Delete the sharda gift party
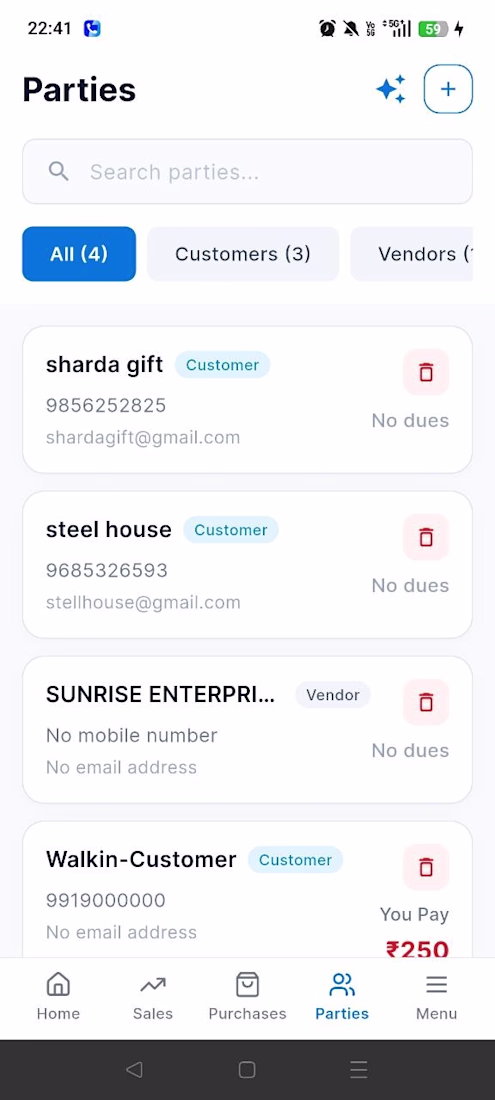This screenshot has width=495, height=1100. pos(426,372)
